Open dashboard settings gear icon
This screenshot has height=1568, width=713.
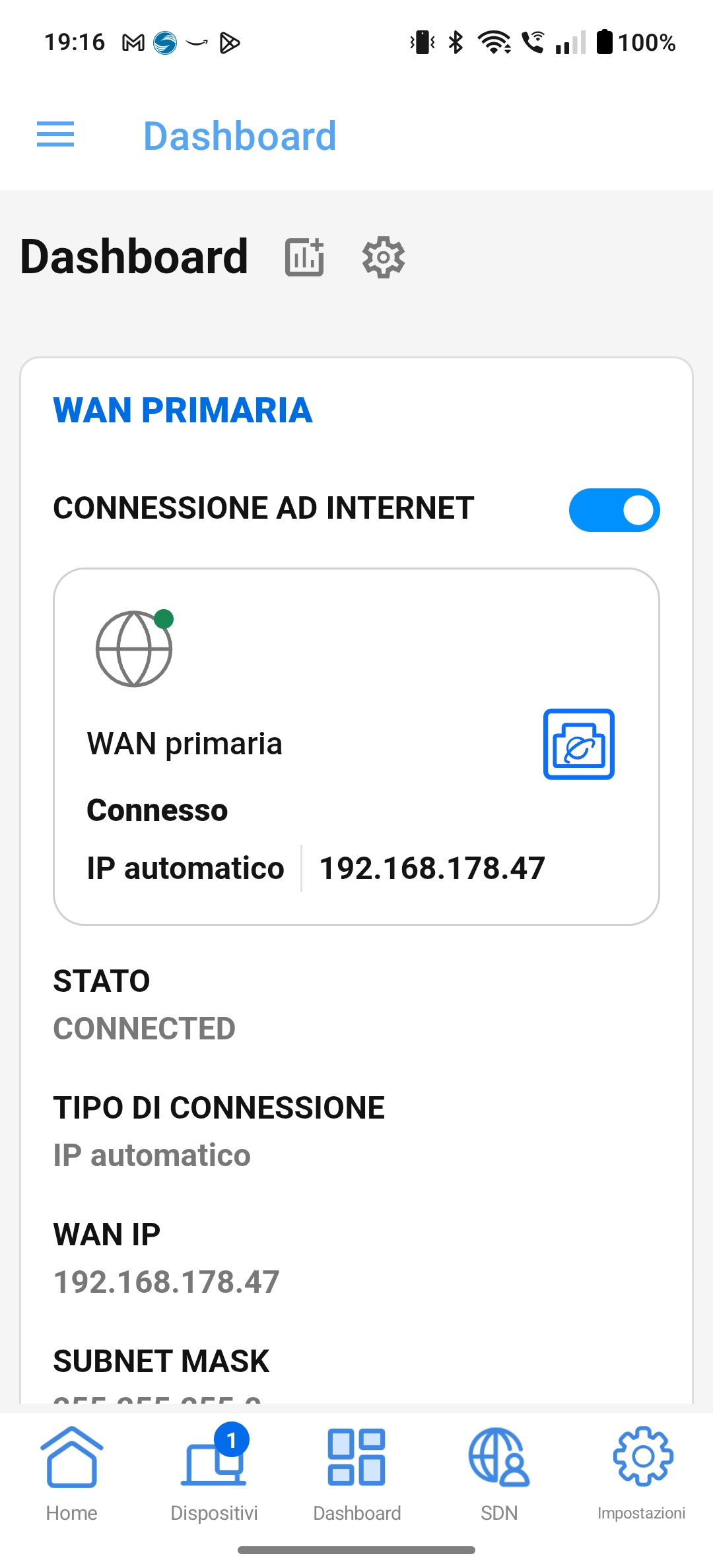[x=384, y=257]
